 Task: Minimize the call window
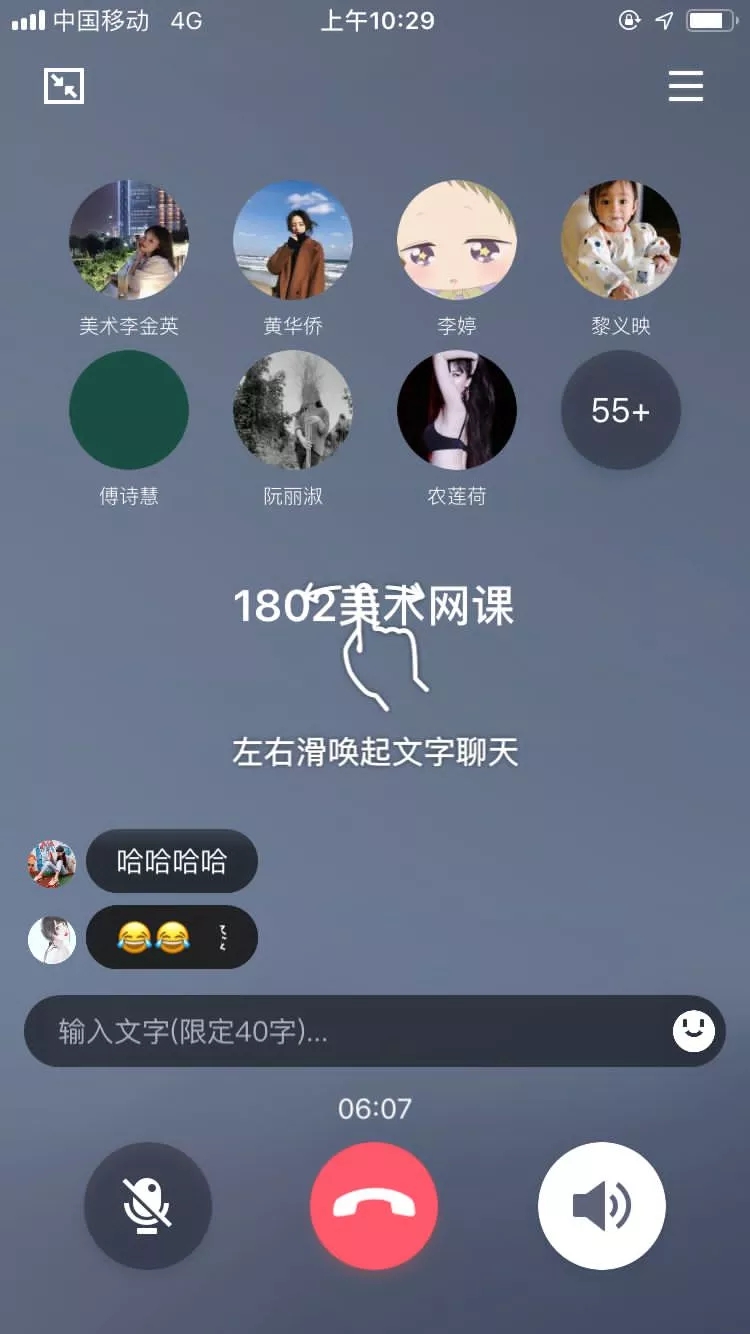click(64, 87)
